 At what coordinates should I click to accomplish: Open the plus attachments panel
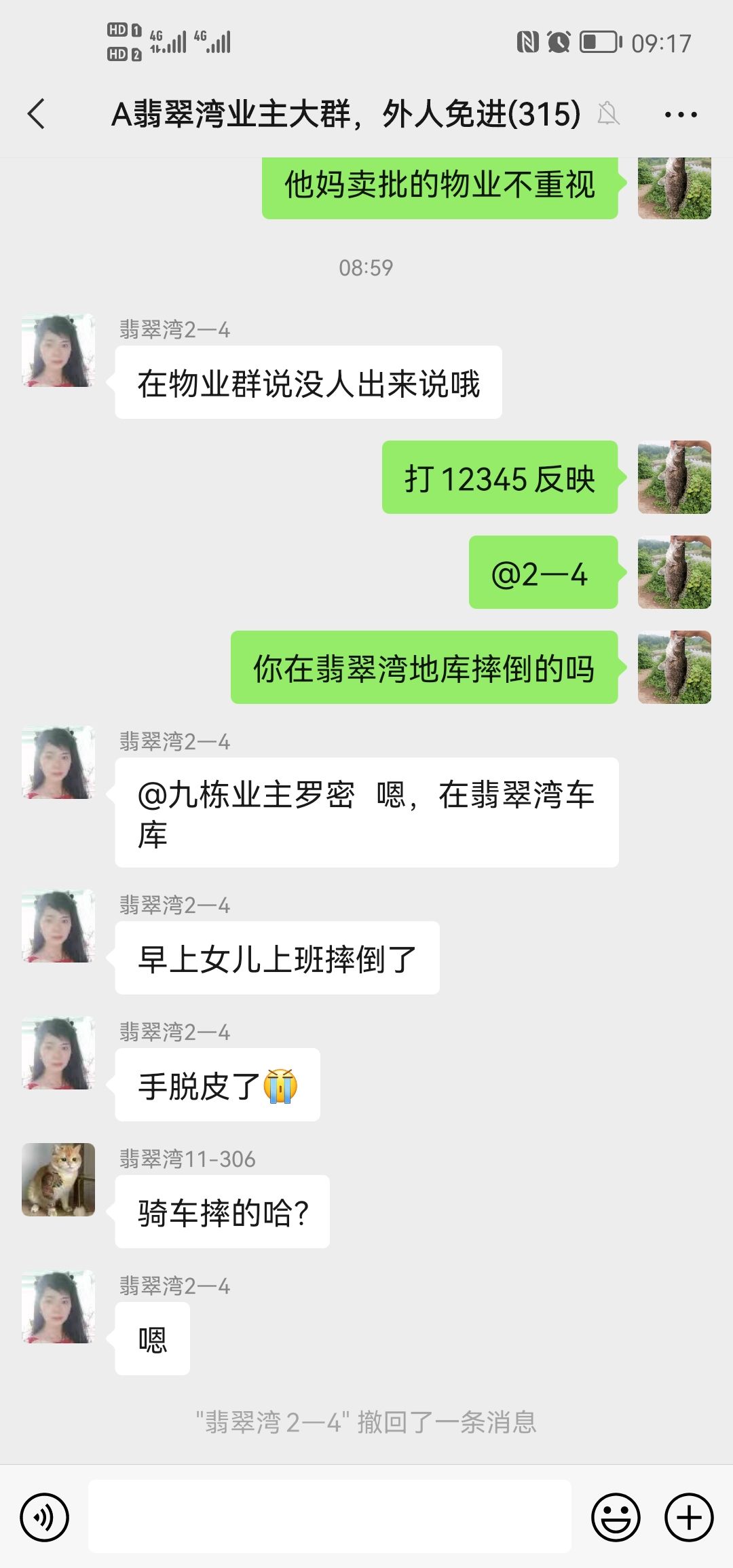click(688, 1517)
